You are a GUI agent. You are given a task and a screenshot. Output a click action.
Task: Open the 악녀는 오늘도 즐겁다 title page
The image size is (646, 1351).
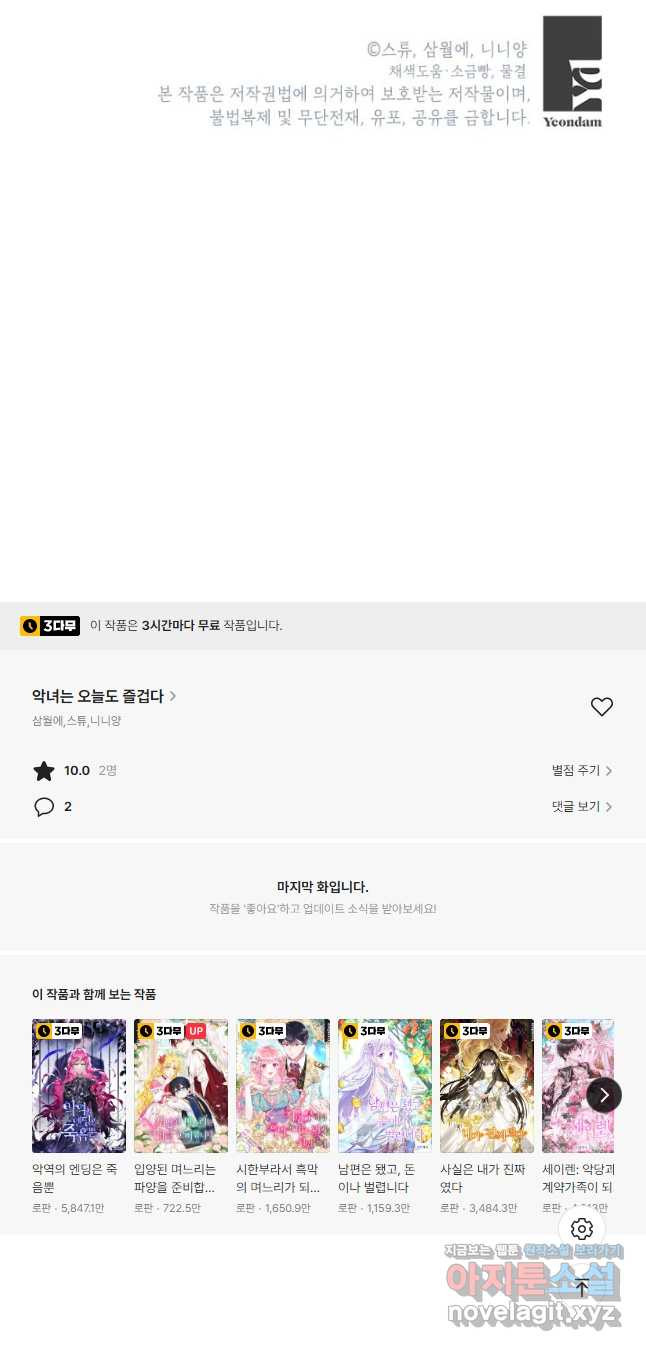[104, 696]
